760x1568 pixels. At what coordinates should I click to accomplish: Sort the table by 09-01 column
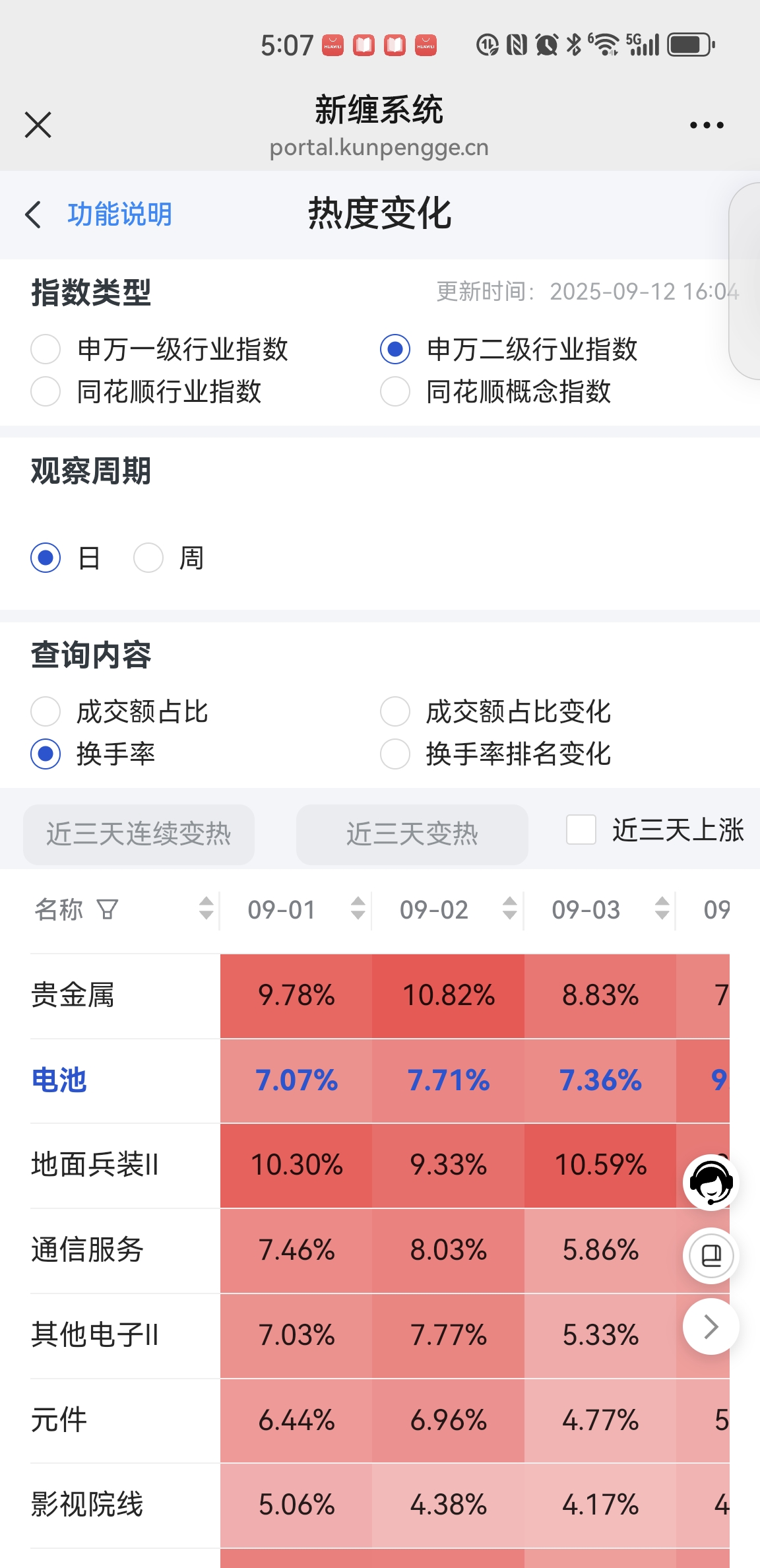tap(358, 909)
